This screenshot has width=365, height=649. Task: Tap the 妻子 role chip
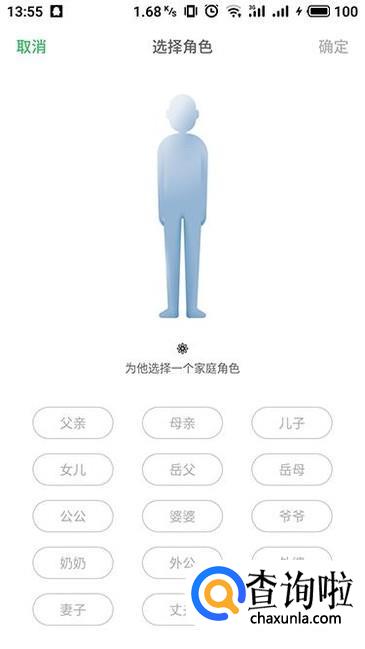(x=73, y=609)
